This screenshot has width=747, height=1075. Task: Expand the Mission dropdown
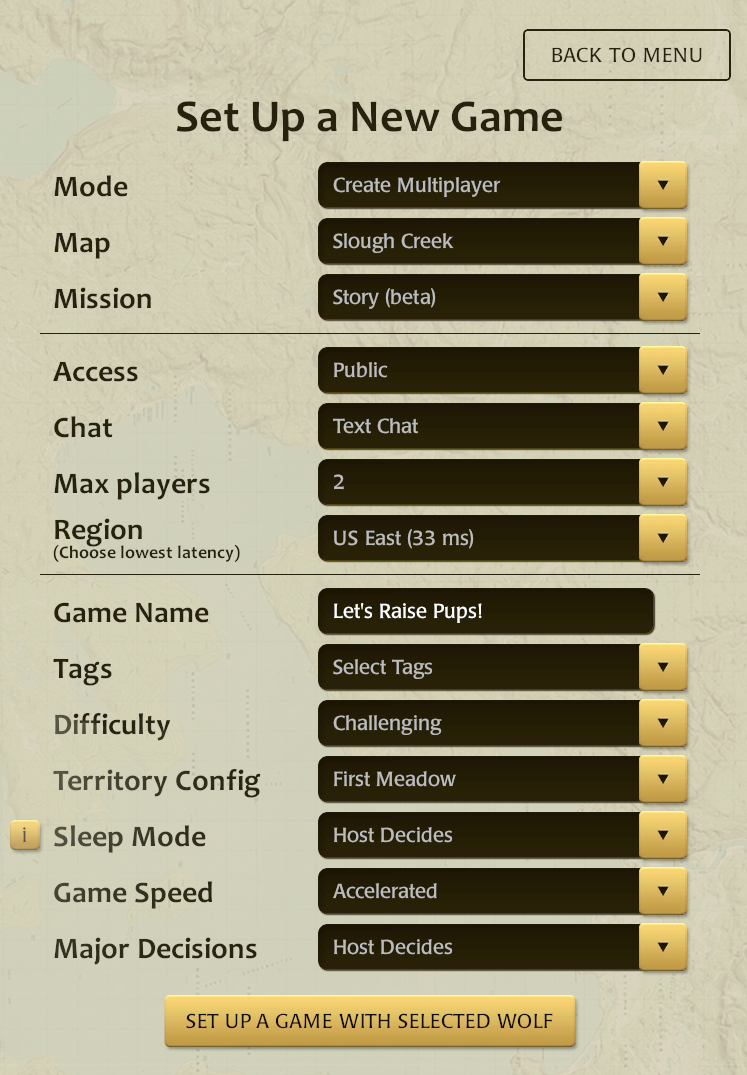tap(502, 297)
